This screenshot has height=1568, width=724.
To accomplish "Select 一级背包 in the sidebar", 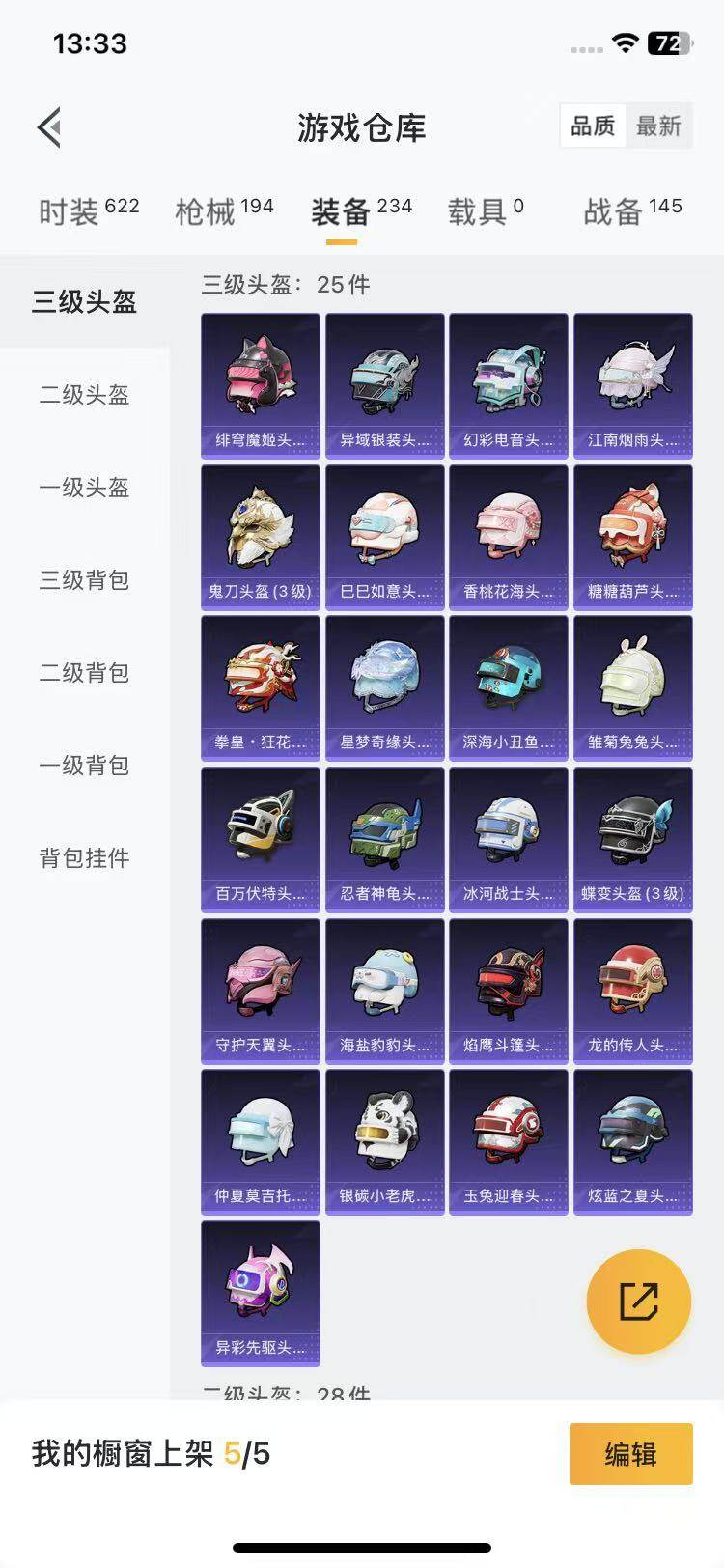I will [85, 766].
